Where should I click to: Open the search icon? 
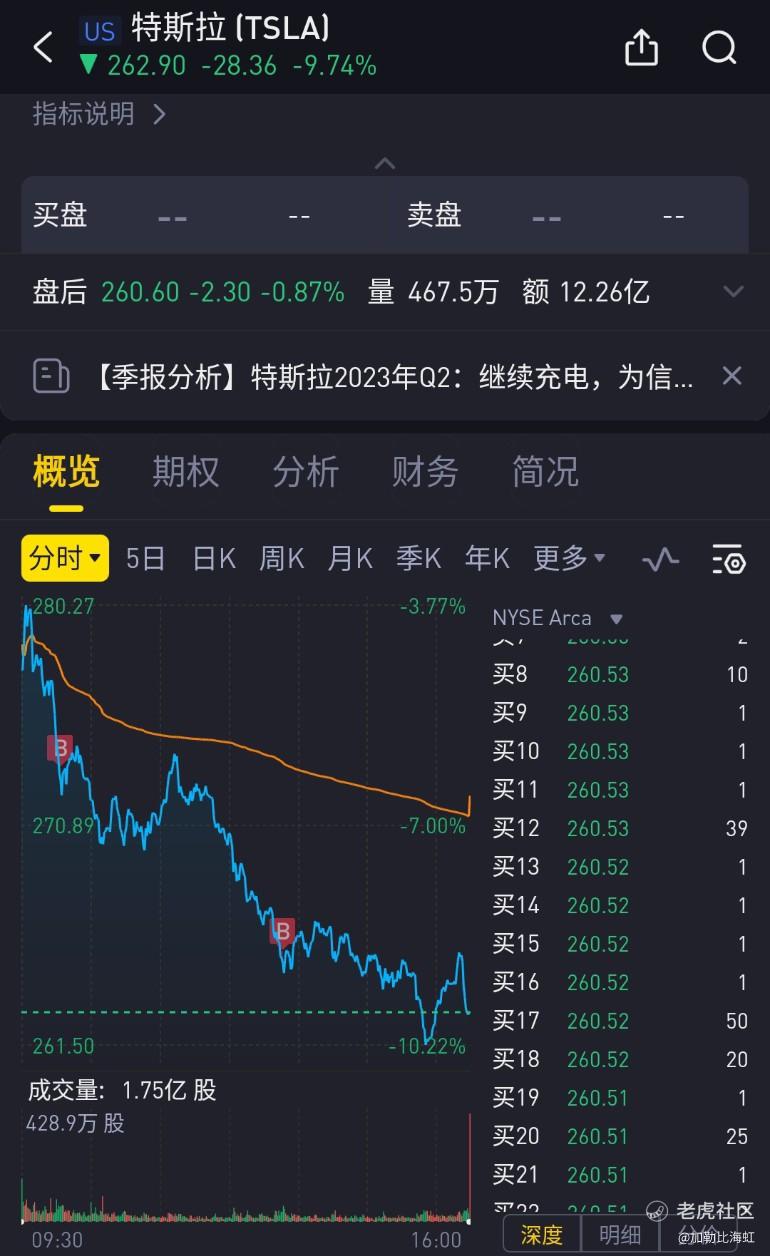(x=719, y=47)
